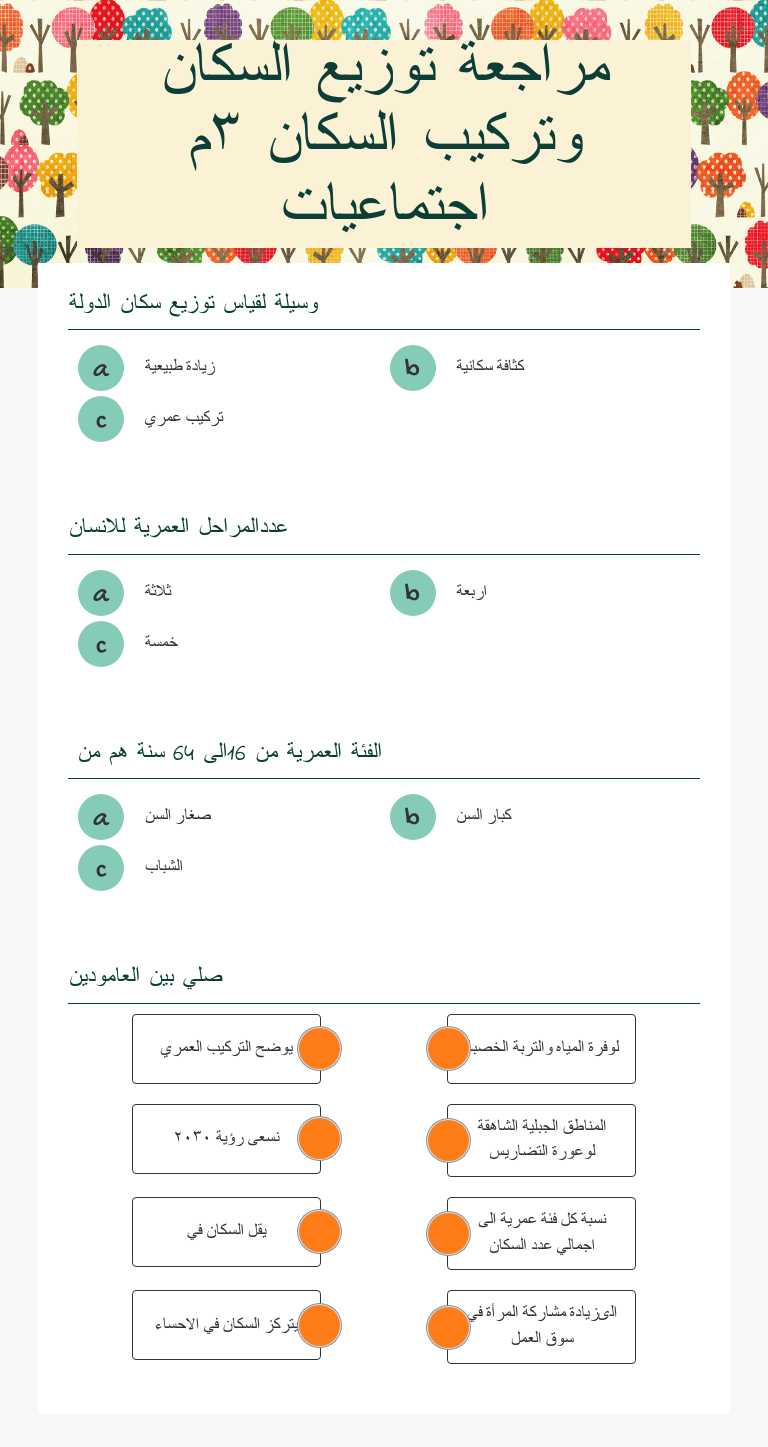Select answer b "كثافة سكانية" for first question
Viewport: 768px width, 1447px height.
pos(413,368)
